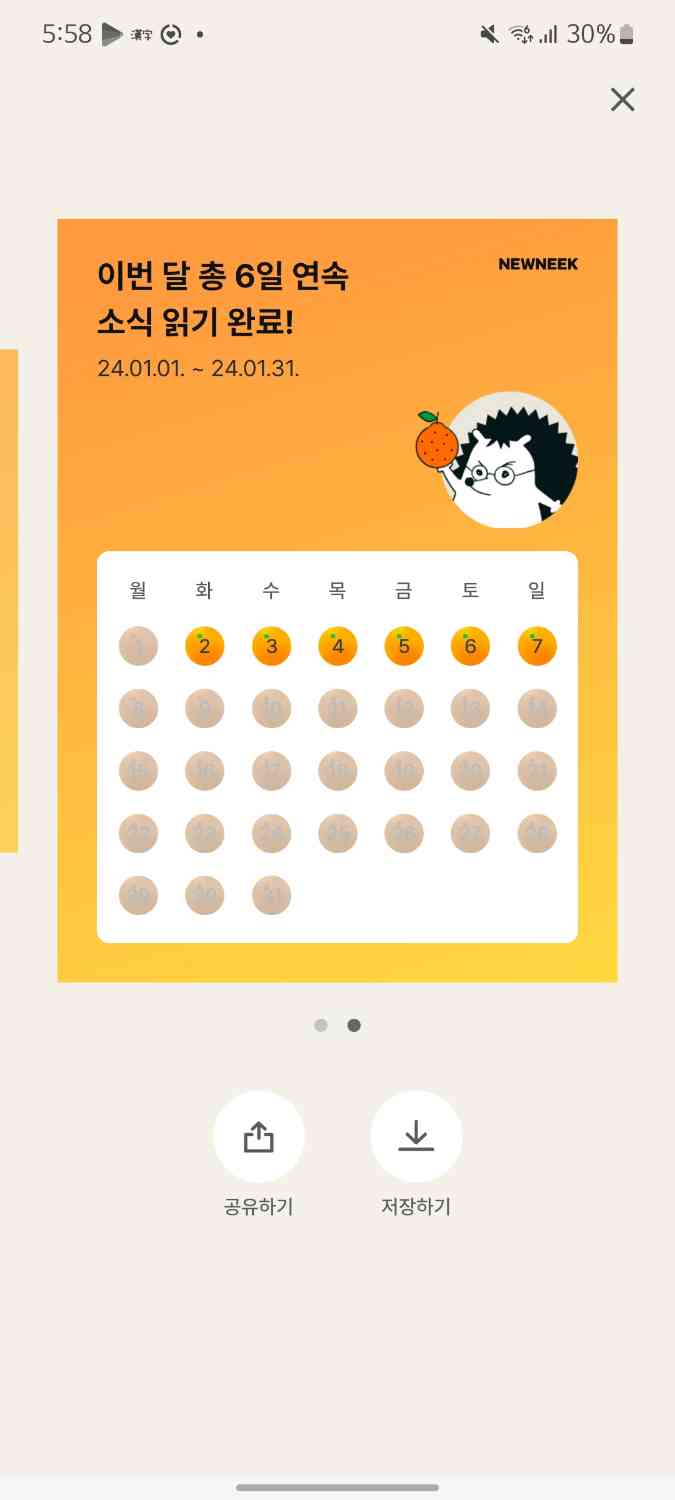Close the streak card overlay
675x1500 pixels.
click(x=622, y=100)
